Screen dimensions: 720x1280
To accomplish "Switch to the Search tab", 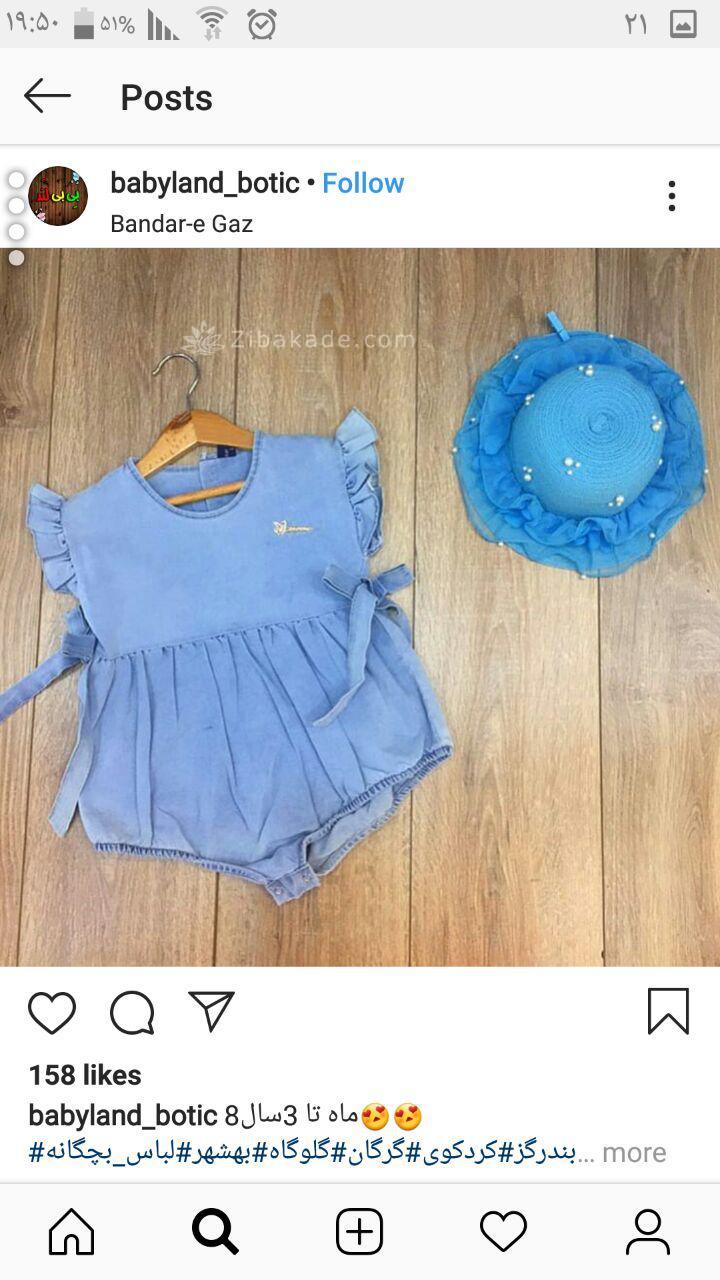I will pos(215,1231).
